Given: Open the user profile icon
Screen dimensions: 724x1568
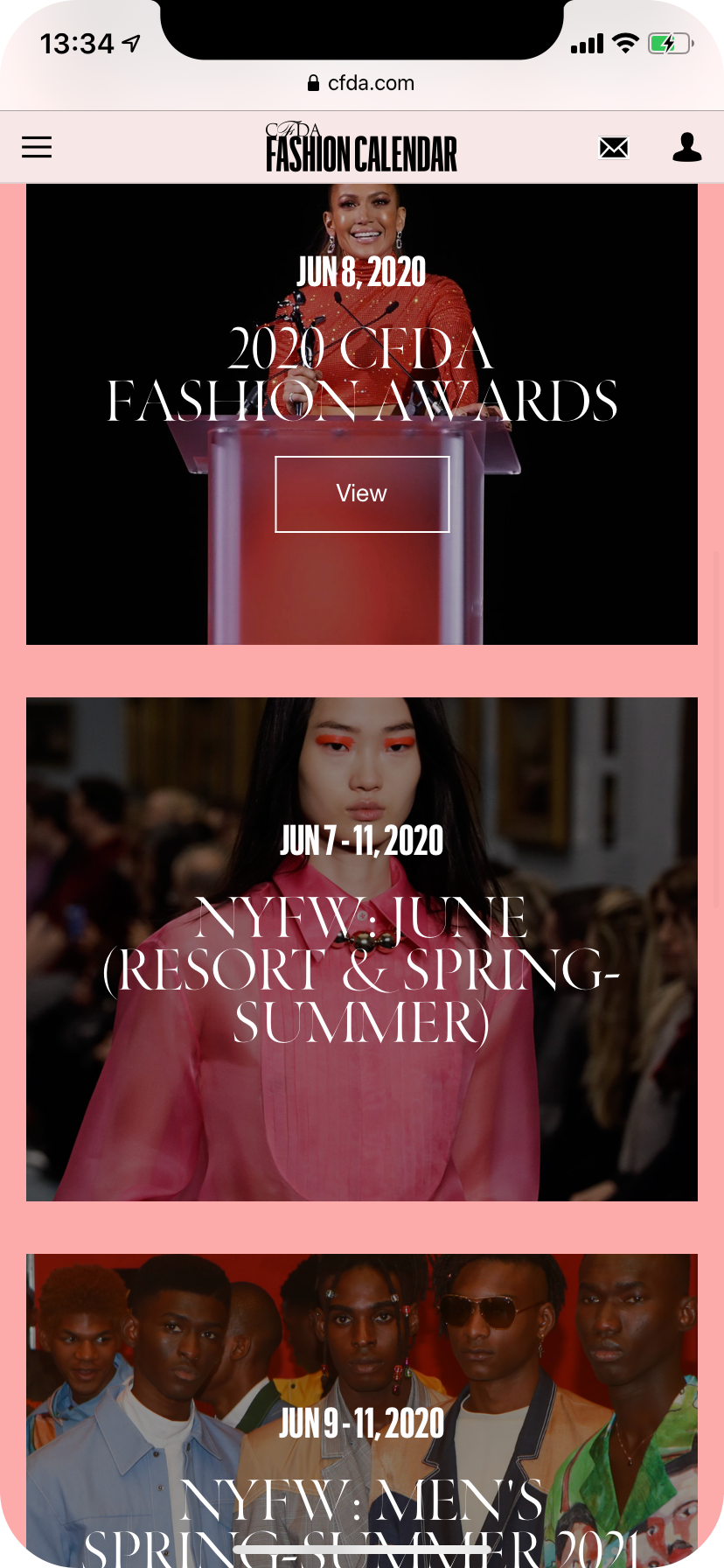Looking at the screenshot, I should (x=686, y=147).
